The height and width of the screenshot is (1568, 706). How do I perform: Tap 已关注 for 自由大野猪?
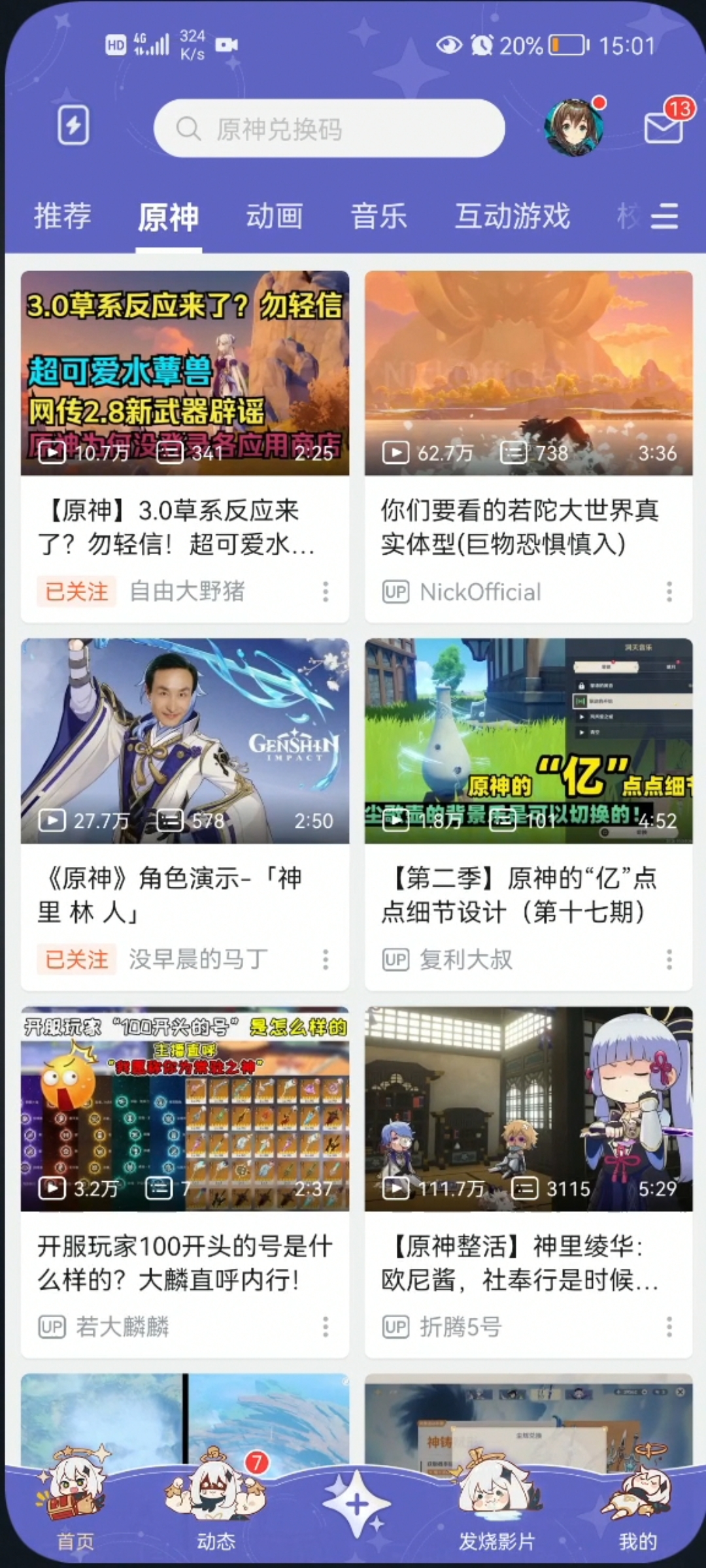(75, 592)
